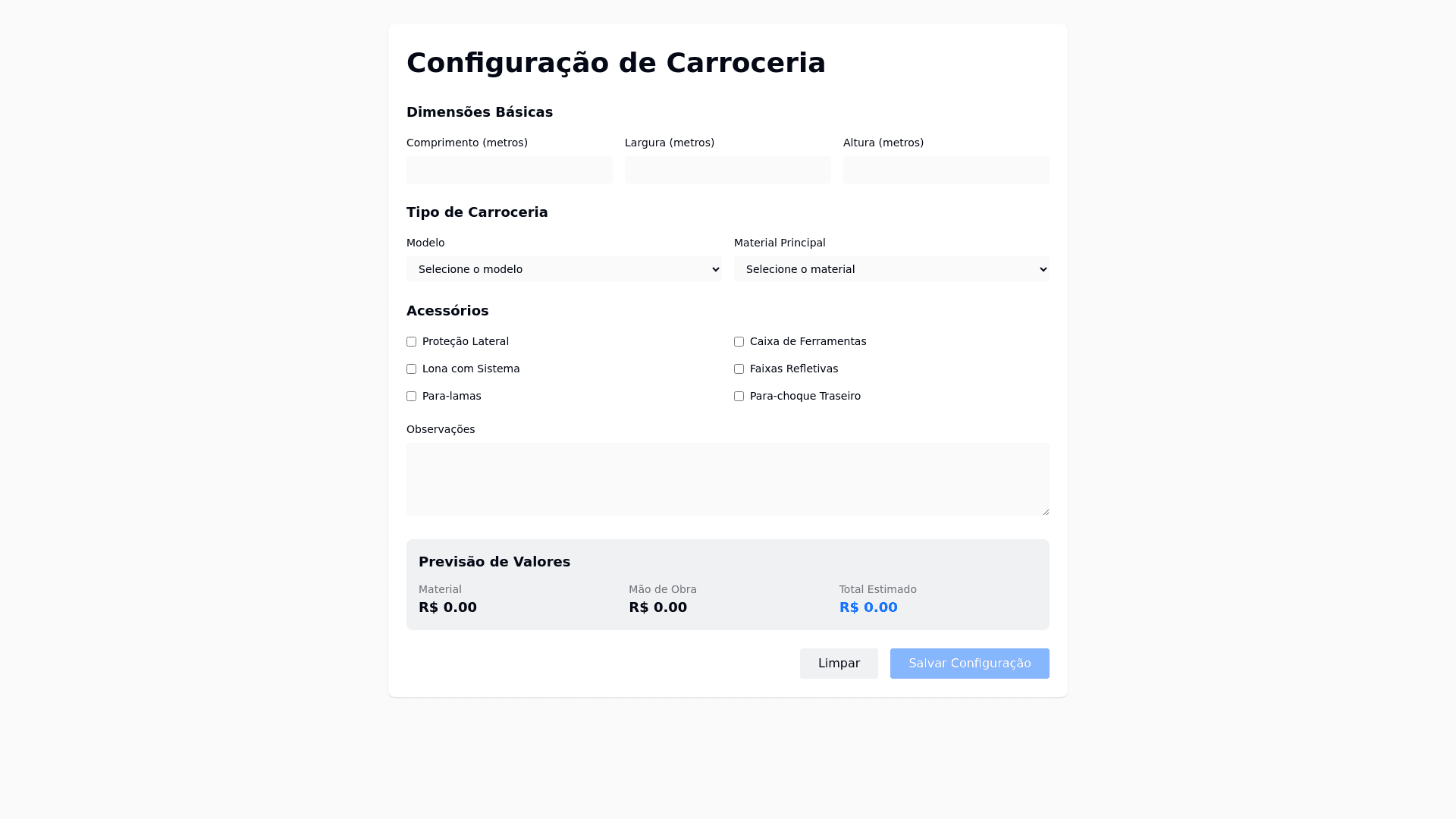This screenshot has height=819, width=1456.
Task: Select the Caixa de Ferramentas accessory
Action: [739, 342]
